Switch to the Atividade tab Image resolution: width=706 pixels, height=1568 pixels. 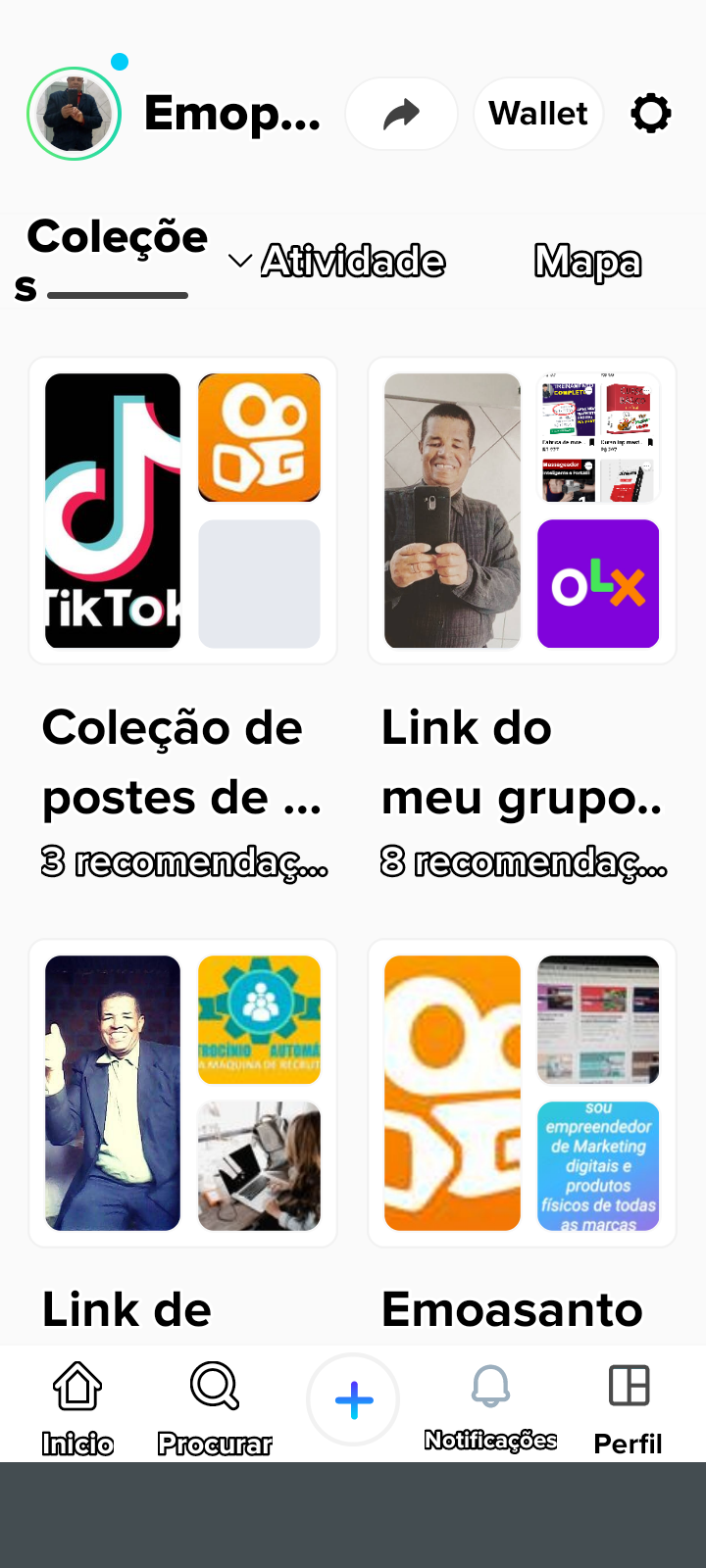point(353,262)
